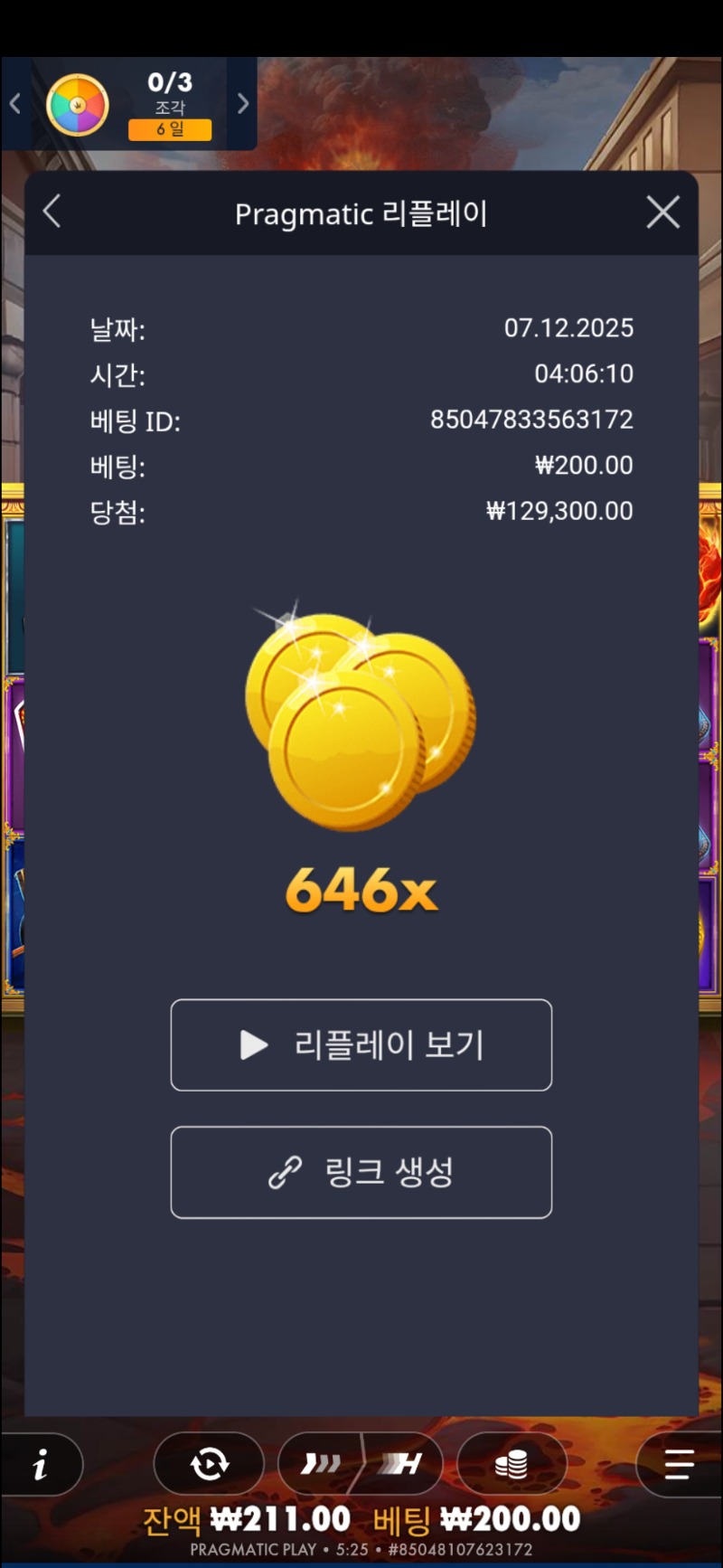The image size is (723, 1568).
Task: Close the Pragmatic 리플레이 popup
Action: pos(662,212)
